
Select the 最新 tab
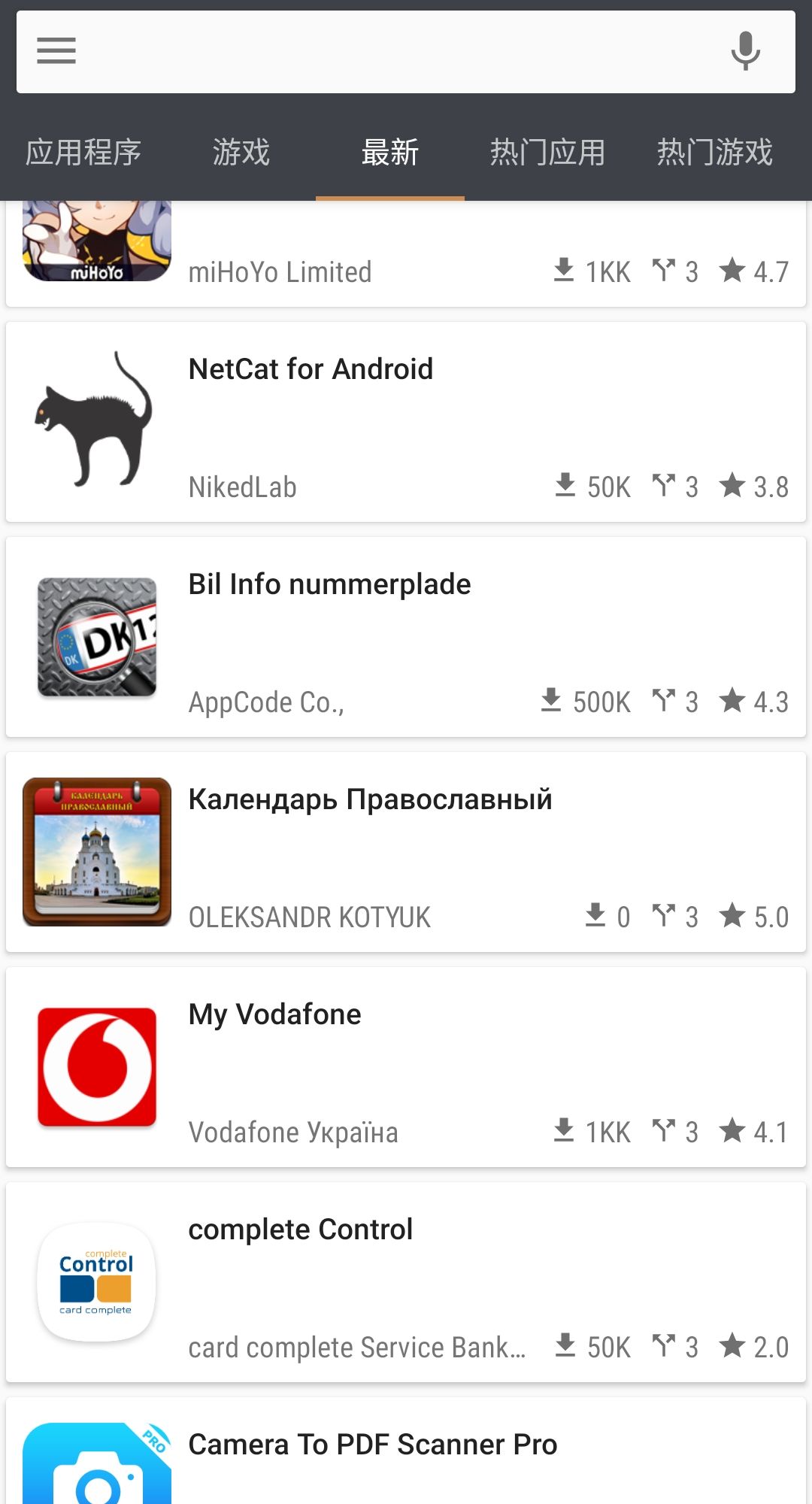coord(389,153)
